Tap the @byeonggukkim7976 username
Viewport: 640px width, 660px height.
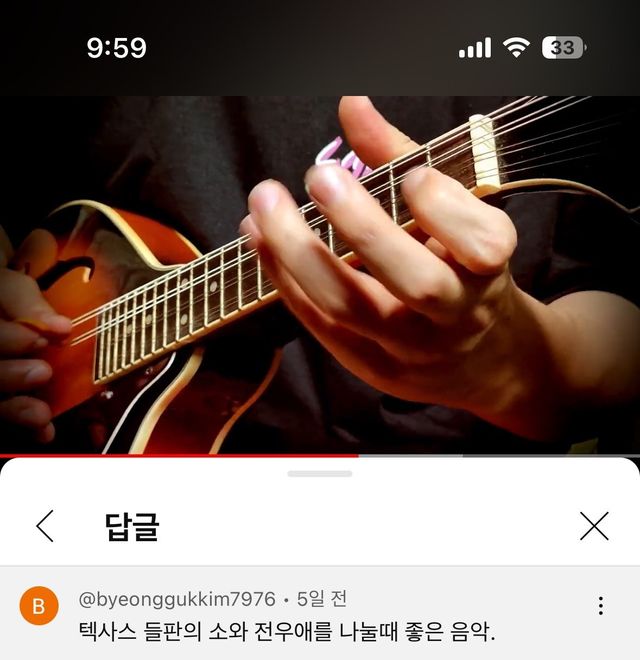177,599
